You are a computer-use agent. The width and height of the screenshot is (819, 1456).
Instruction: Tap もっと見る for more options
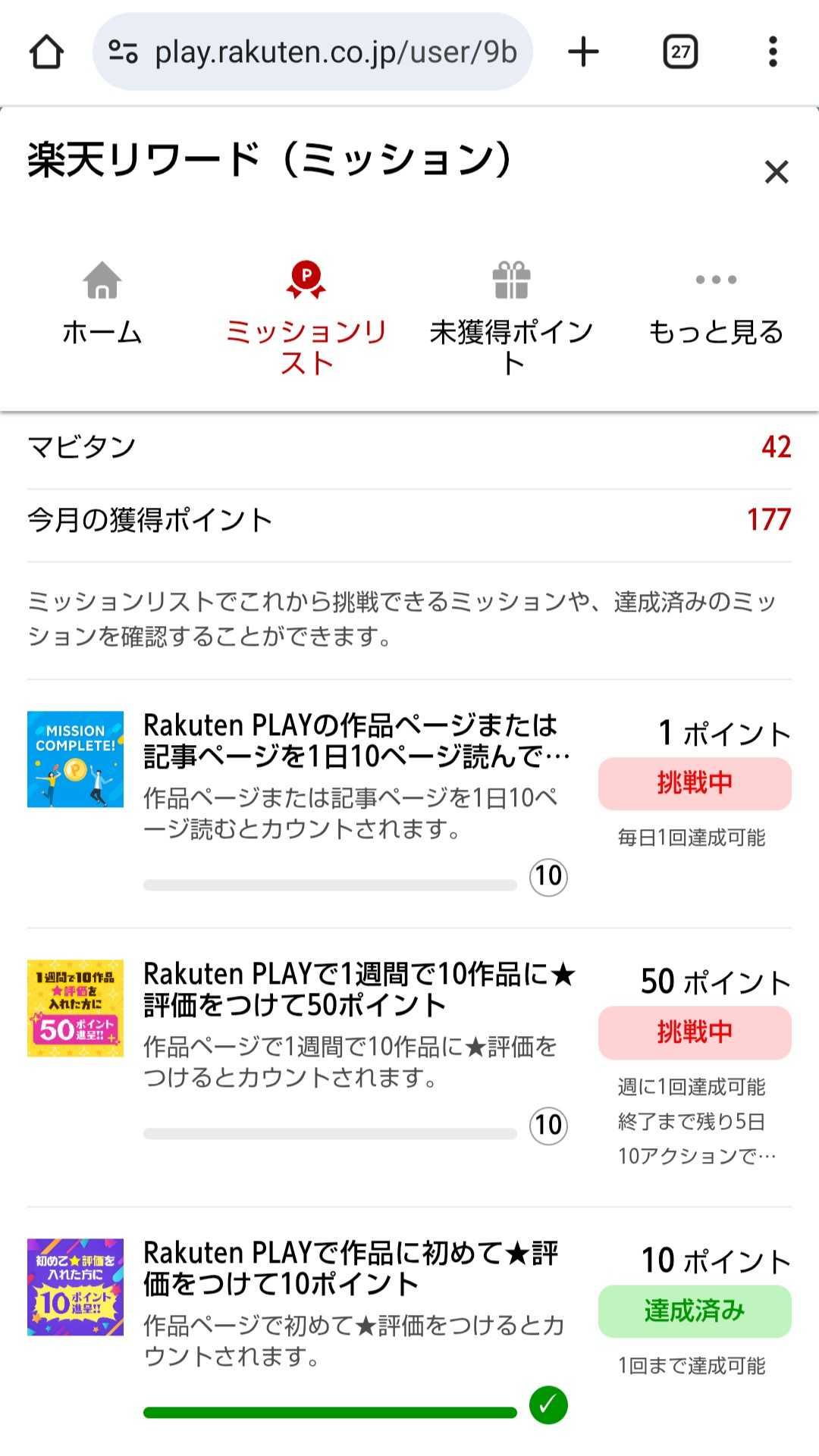716,303
